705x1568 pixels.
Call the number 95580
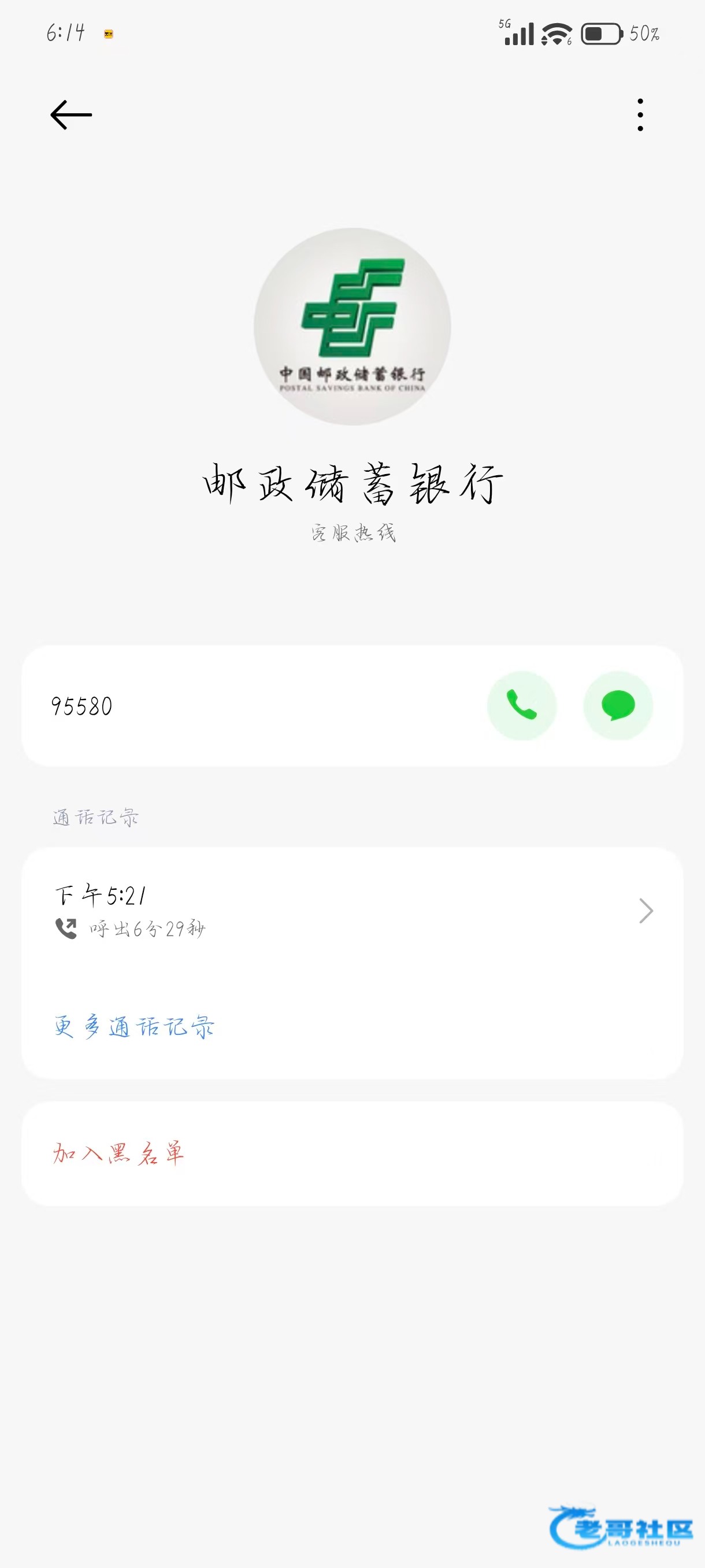[x=521, y=705]
